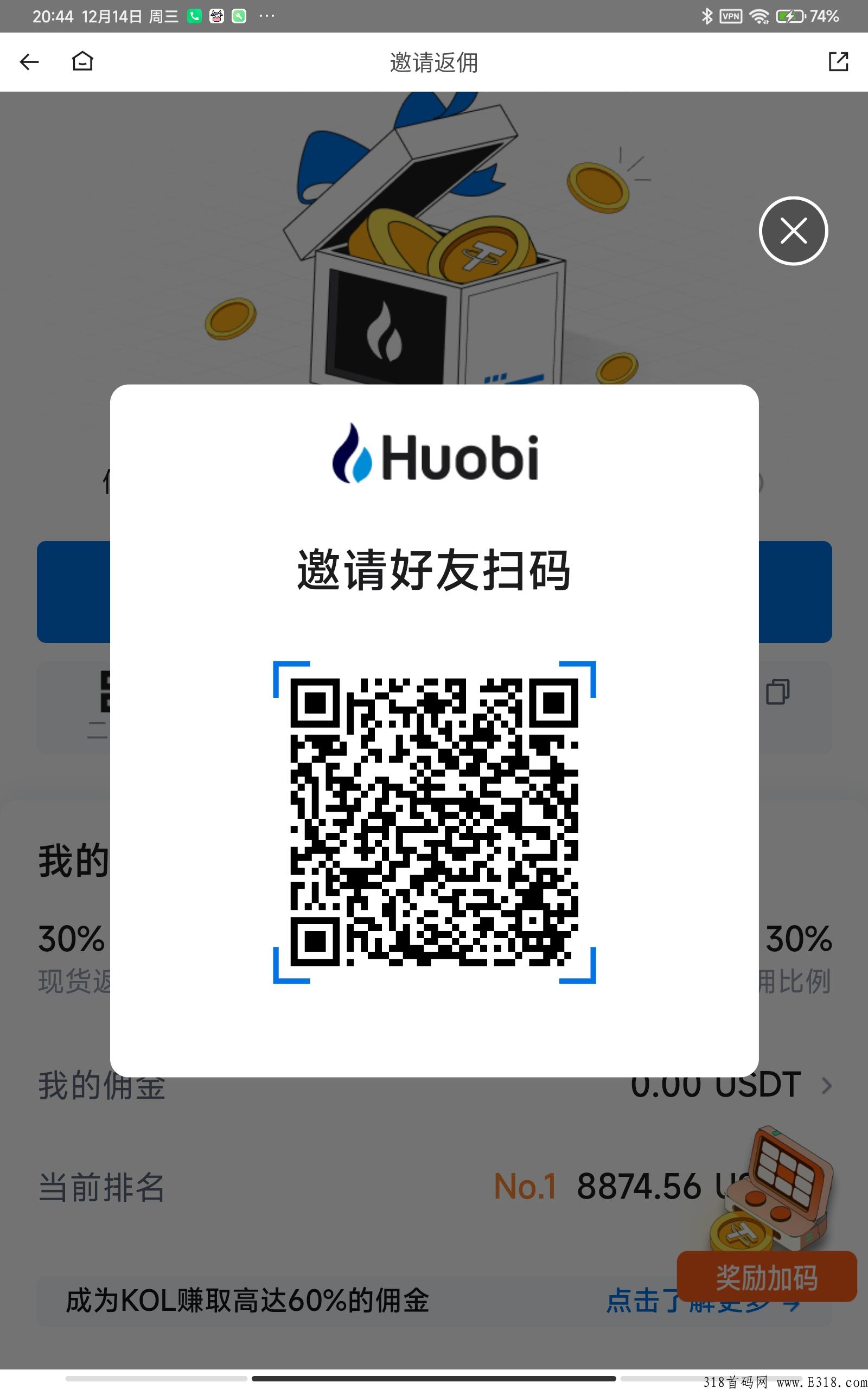Screen dimensions: 868x1389
Task: Tap the home icon next to back arrow
Action: 82,61
